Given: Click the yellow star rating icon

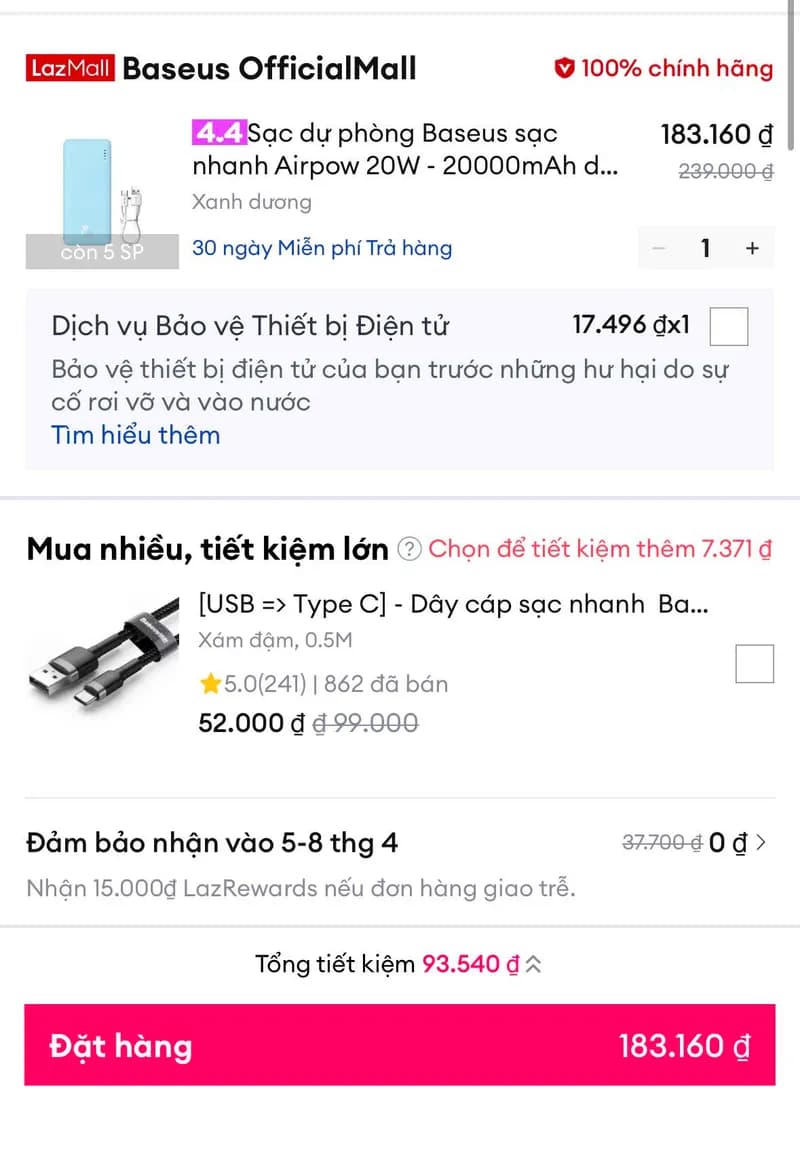Looking at the screenshot, I should tap(211, 683).
